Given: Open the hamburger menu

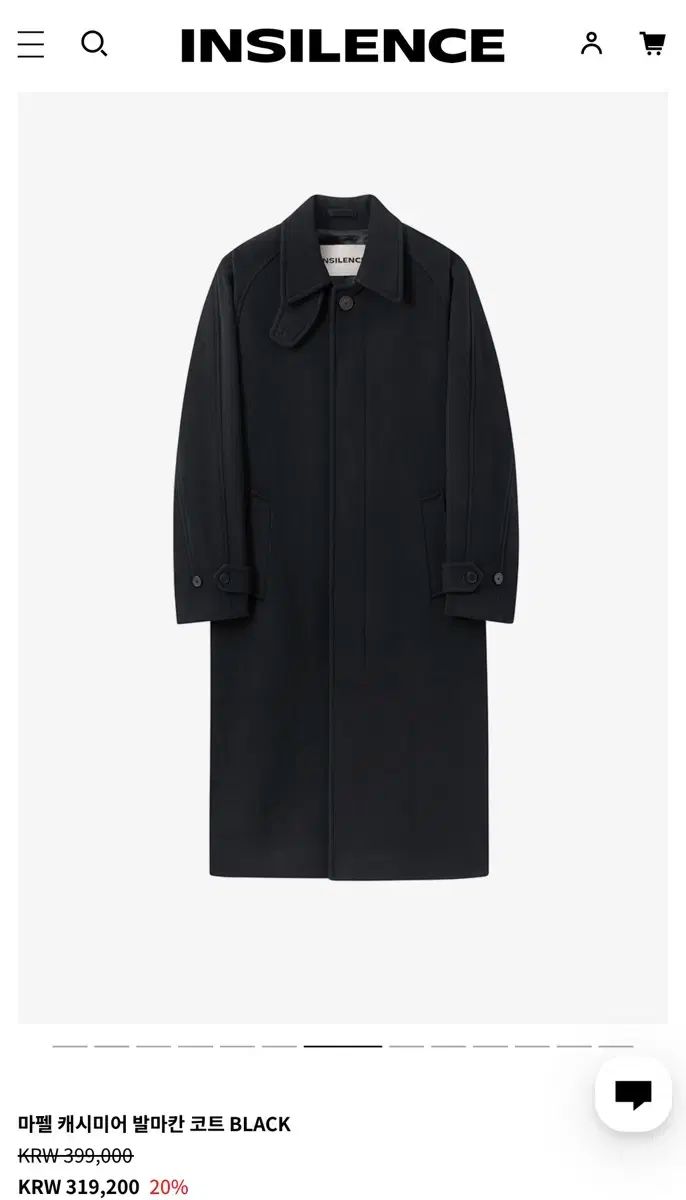Looking at the screenshot, I should point(31,44).
